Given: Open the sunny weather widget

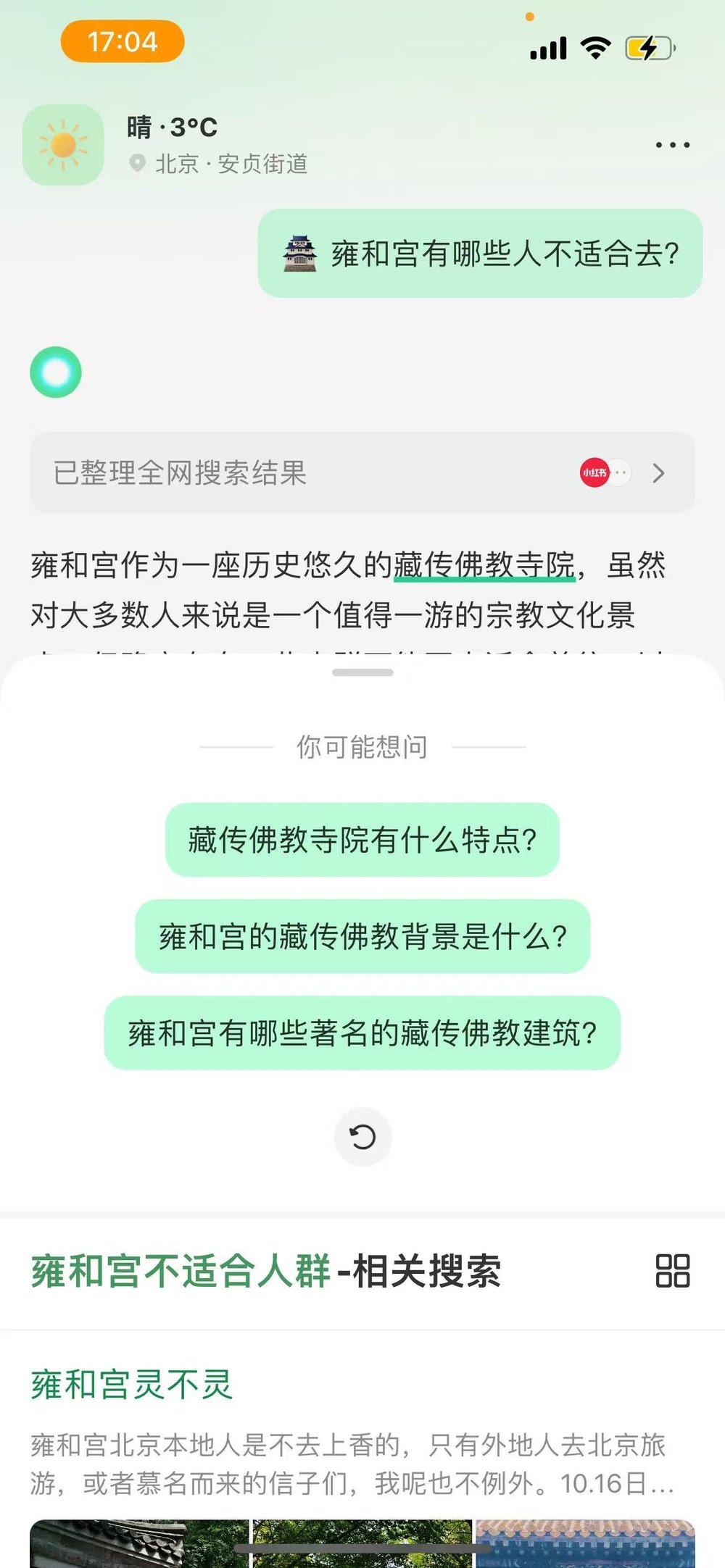Looking at the screenshot, I should [x=63, y=145].
